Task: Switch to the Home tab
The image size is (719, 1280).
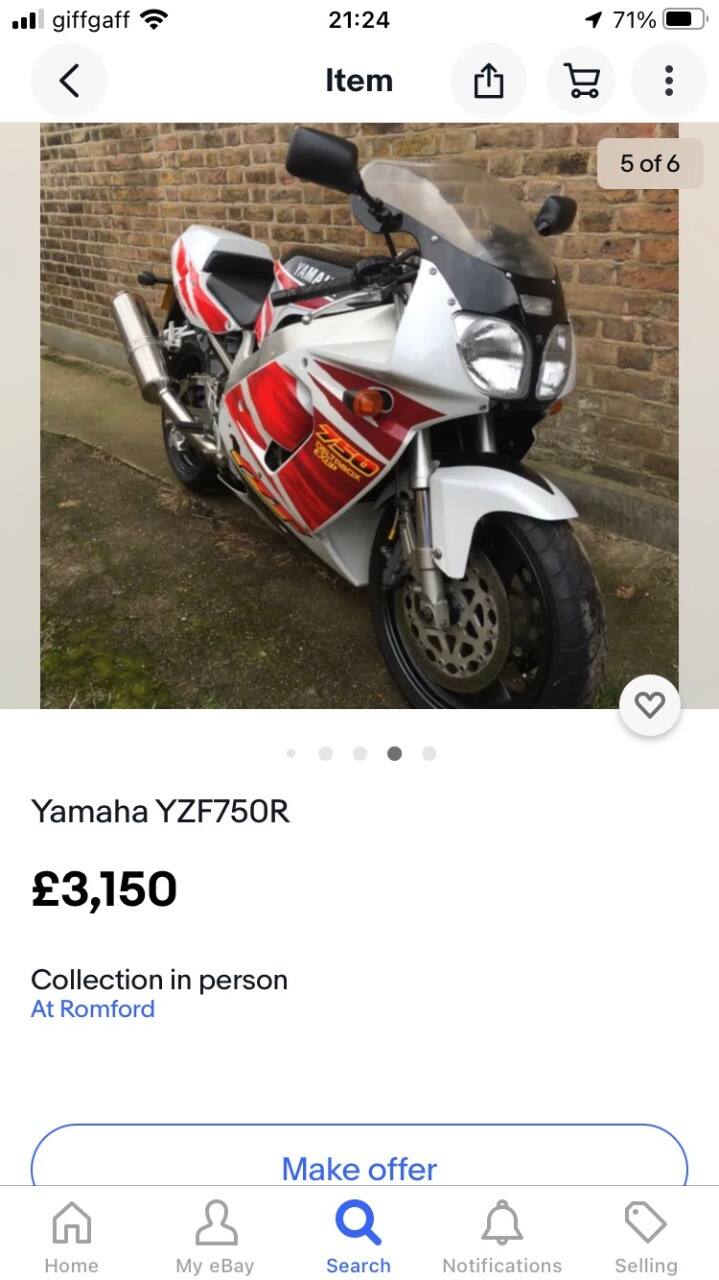Action: click(71, 1238)
